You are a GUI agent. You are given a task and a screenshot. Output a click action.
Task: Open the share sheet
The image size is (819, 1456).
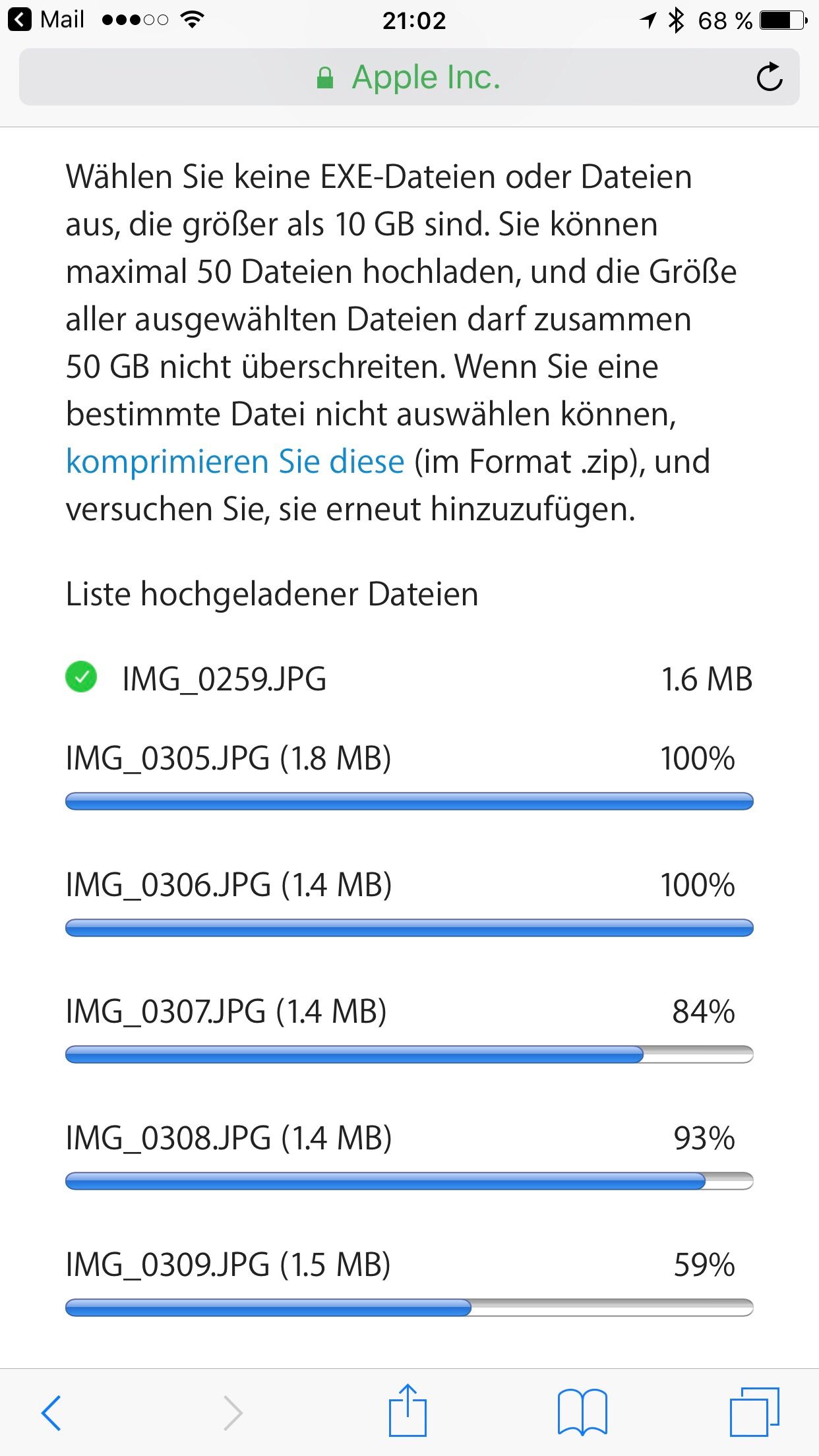click(x=408, y=1410)
